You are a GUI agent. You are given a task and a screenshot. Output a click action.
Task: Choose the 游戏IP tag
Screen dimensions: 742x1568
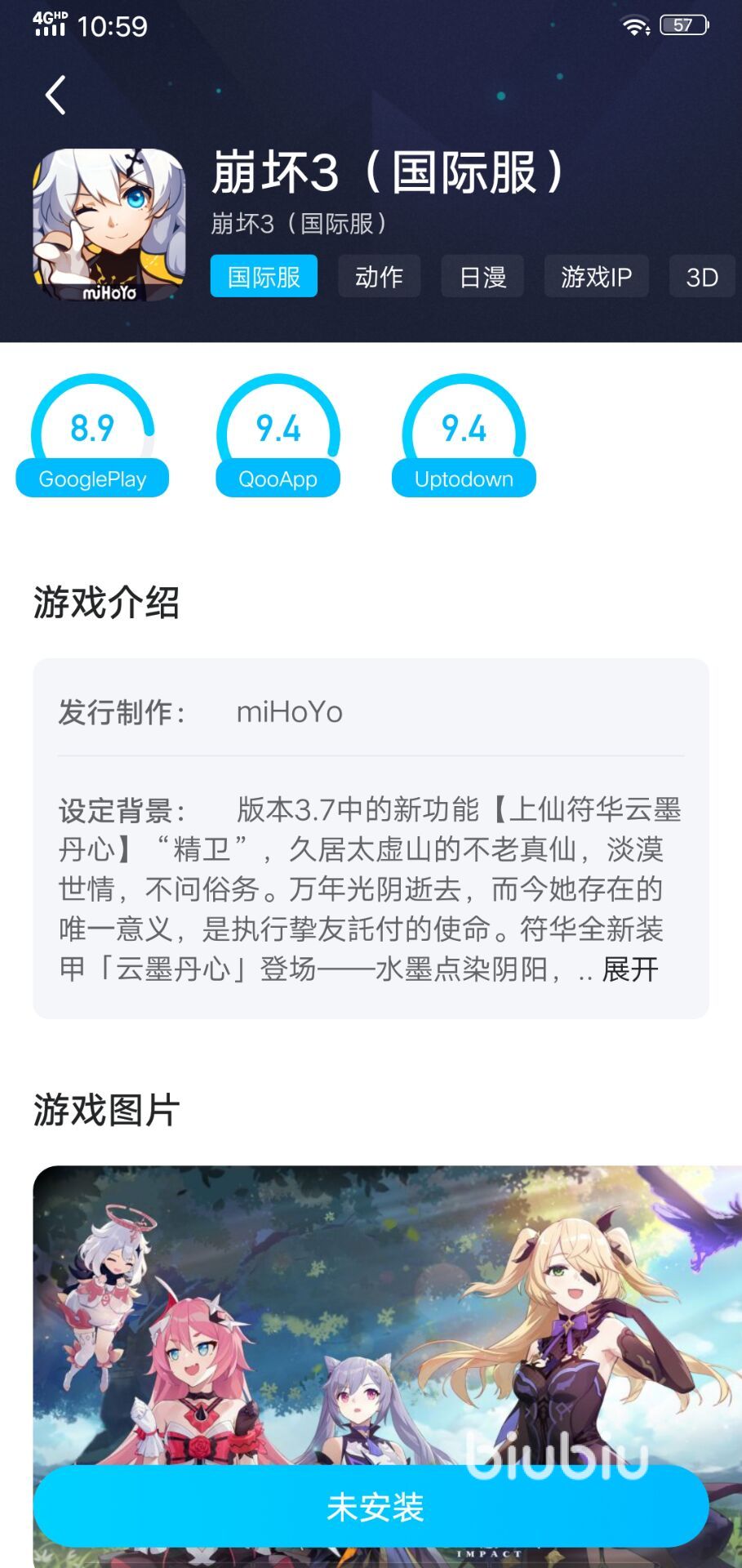click(x=597, y=277)
